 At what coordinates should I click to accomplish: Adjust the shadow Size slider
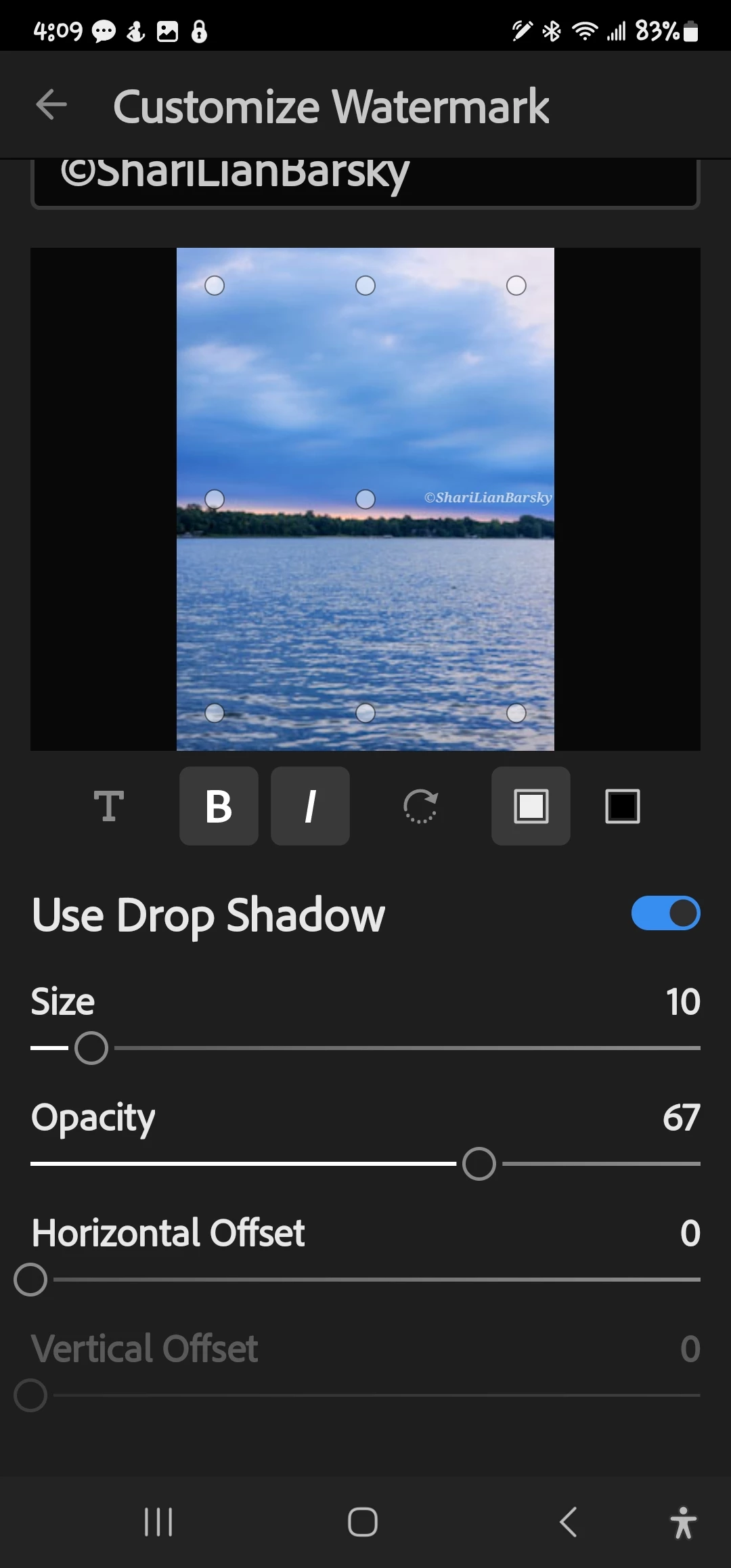[x=91, y=1048]
